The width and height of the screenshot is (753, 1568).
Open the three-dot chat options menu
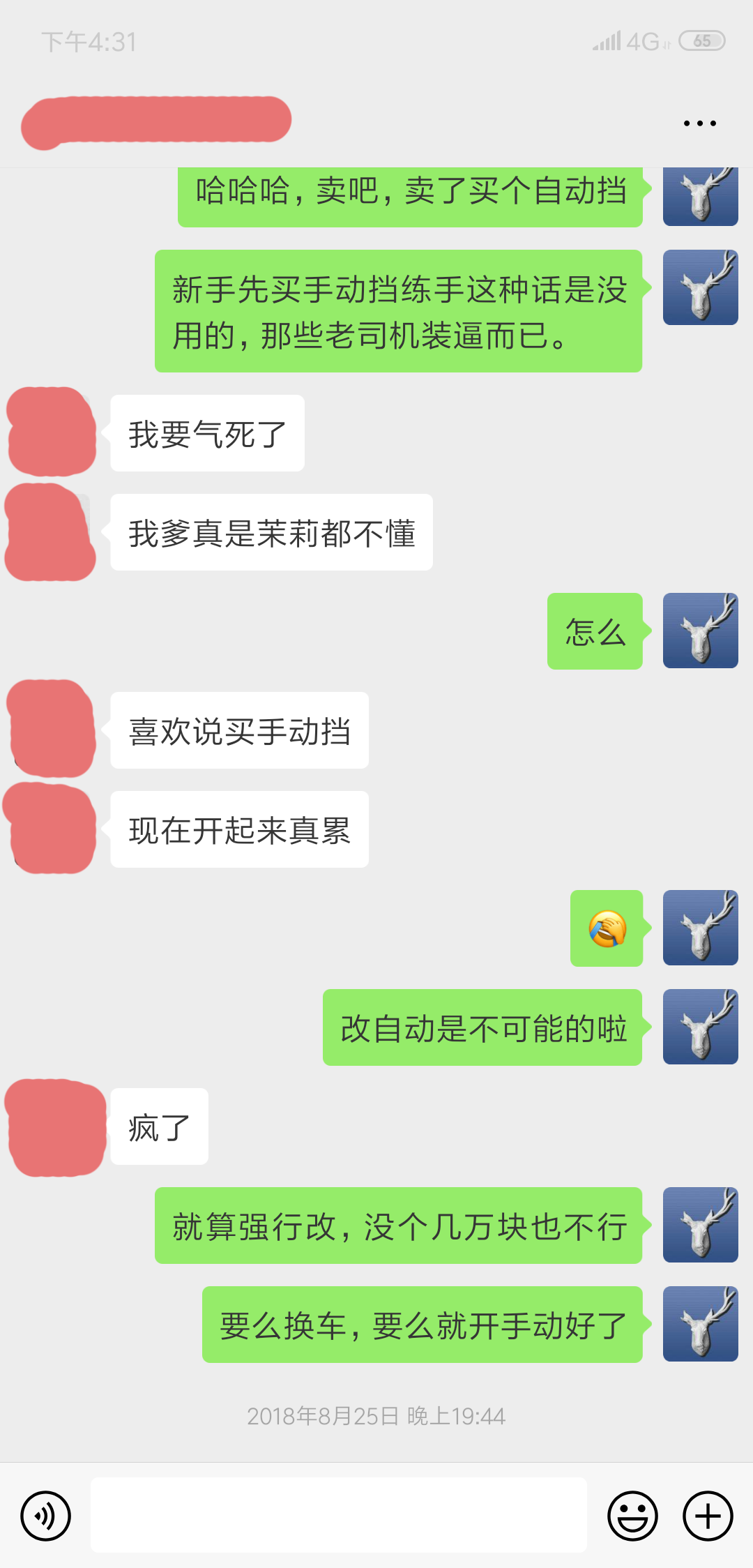[699, 123]
